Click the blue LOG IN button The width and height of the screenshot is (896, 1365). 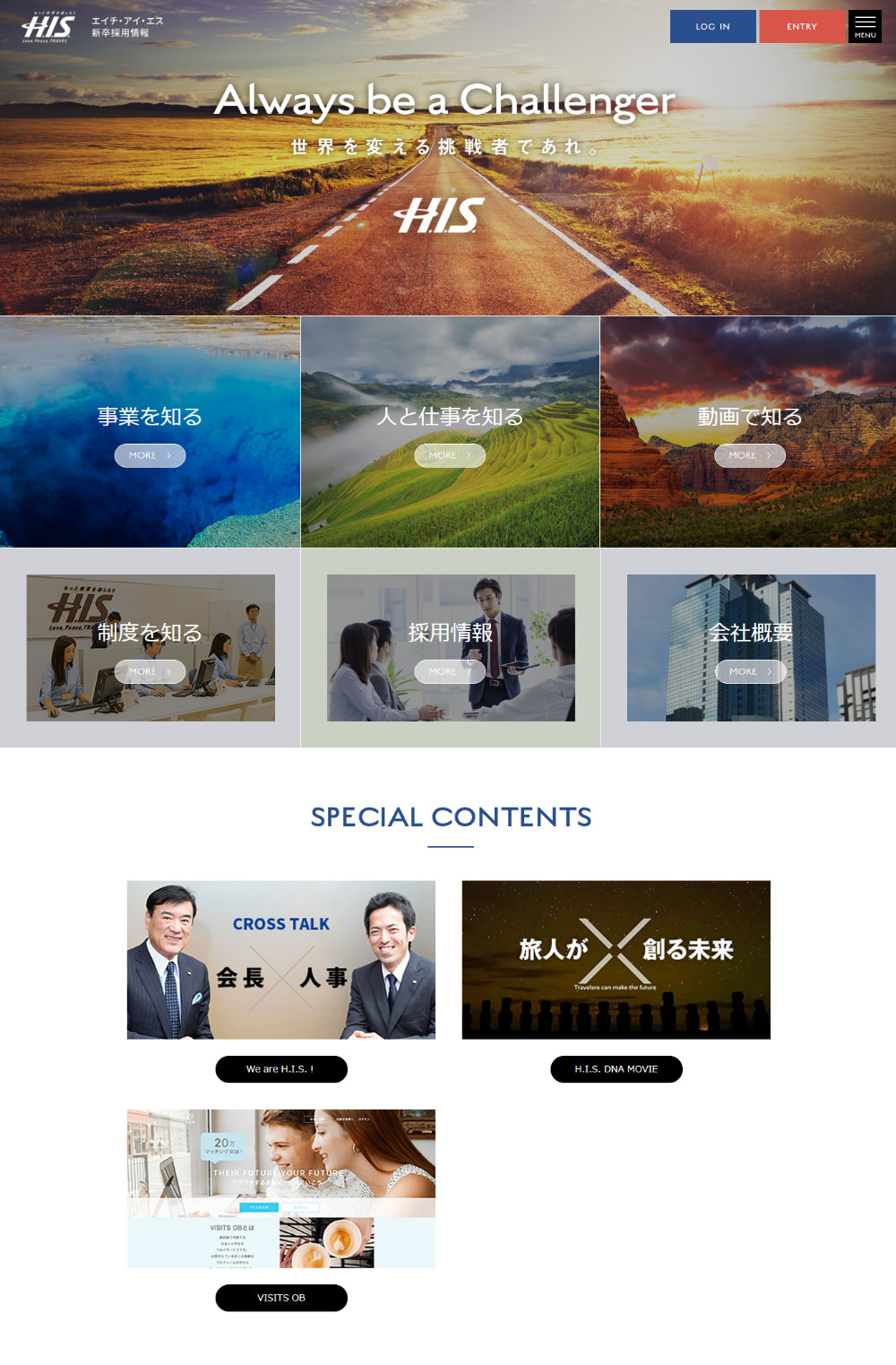(x=712, y=27)
